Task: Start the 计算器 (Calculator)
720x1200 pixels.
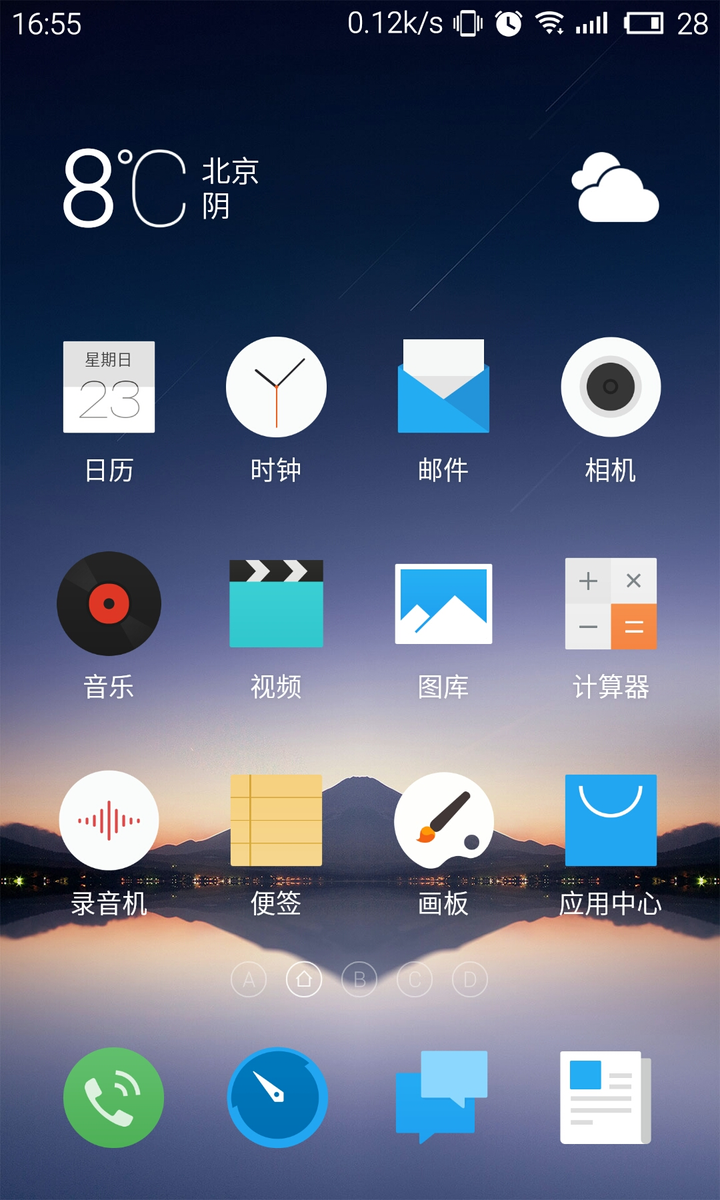Action: click(x=611, y=604)
